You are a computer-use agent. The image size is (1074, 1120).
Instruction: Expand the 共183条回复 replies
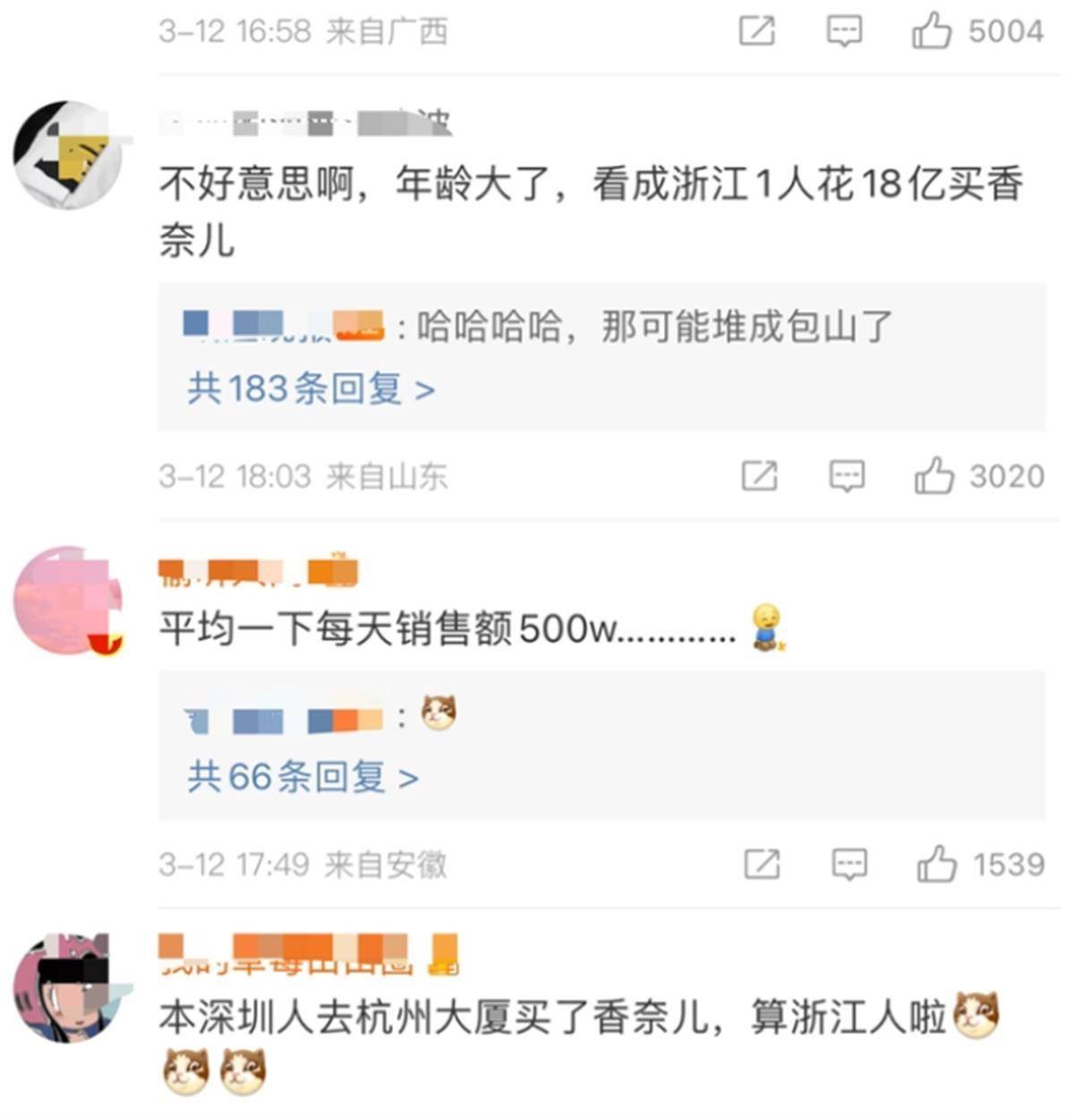[x=311, y=389]
